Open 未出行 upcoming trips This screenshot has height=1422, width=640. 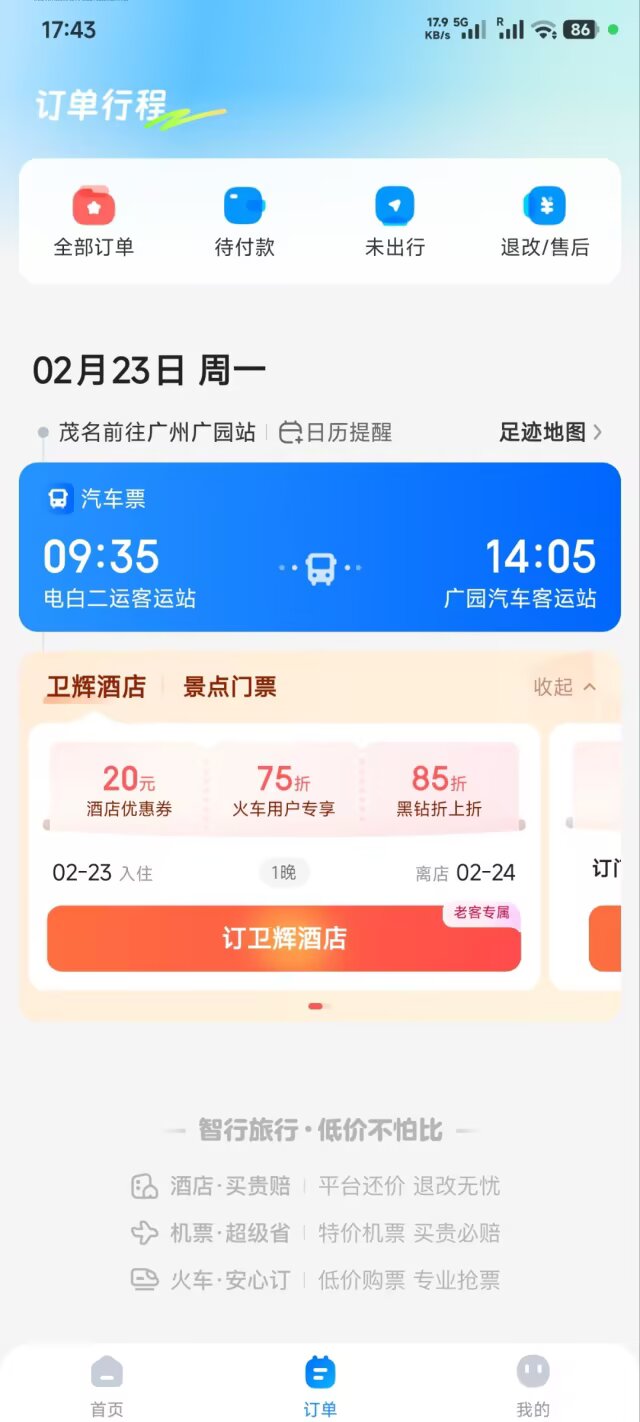(394, 222)
